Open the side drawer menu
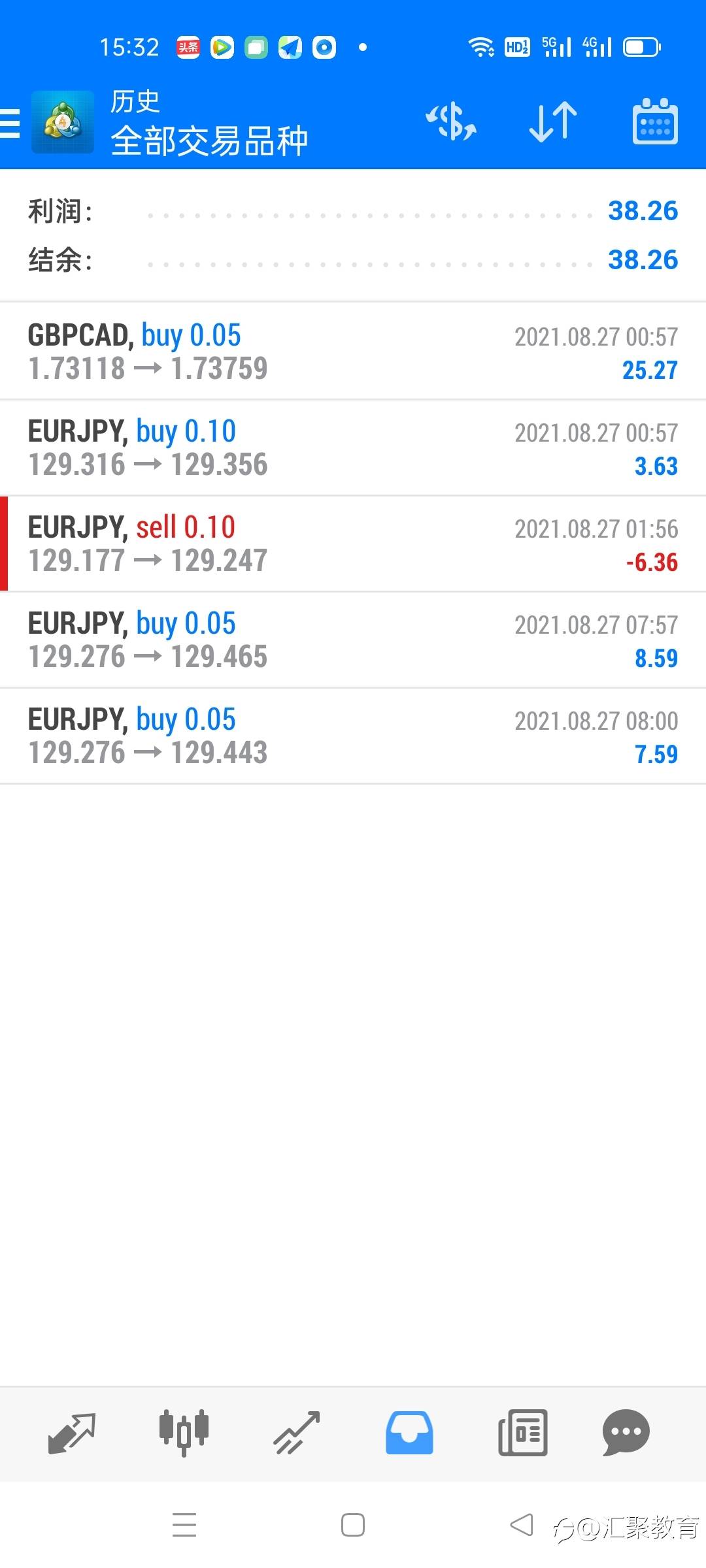This screenshot has width=706, height=1568. pyautogui.click(x=10, y=123)
